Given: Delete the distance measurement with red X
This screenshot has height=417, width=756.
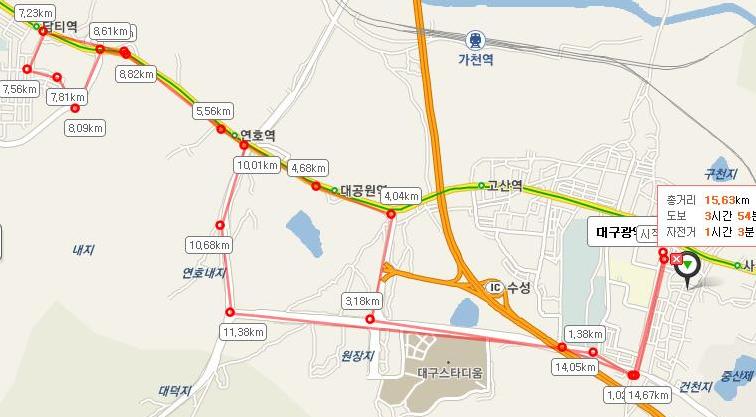Looking at the screenshot, I should click(678, 260).
